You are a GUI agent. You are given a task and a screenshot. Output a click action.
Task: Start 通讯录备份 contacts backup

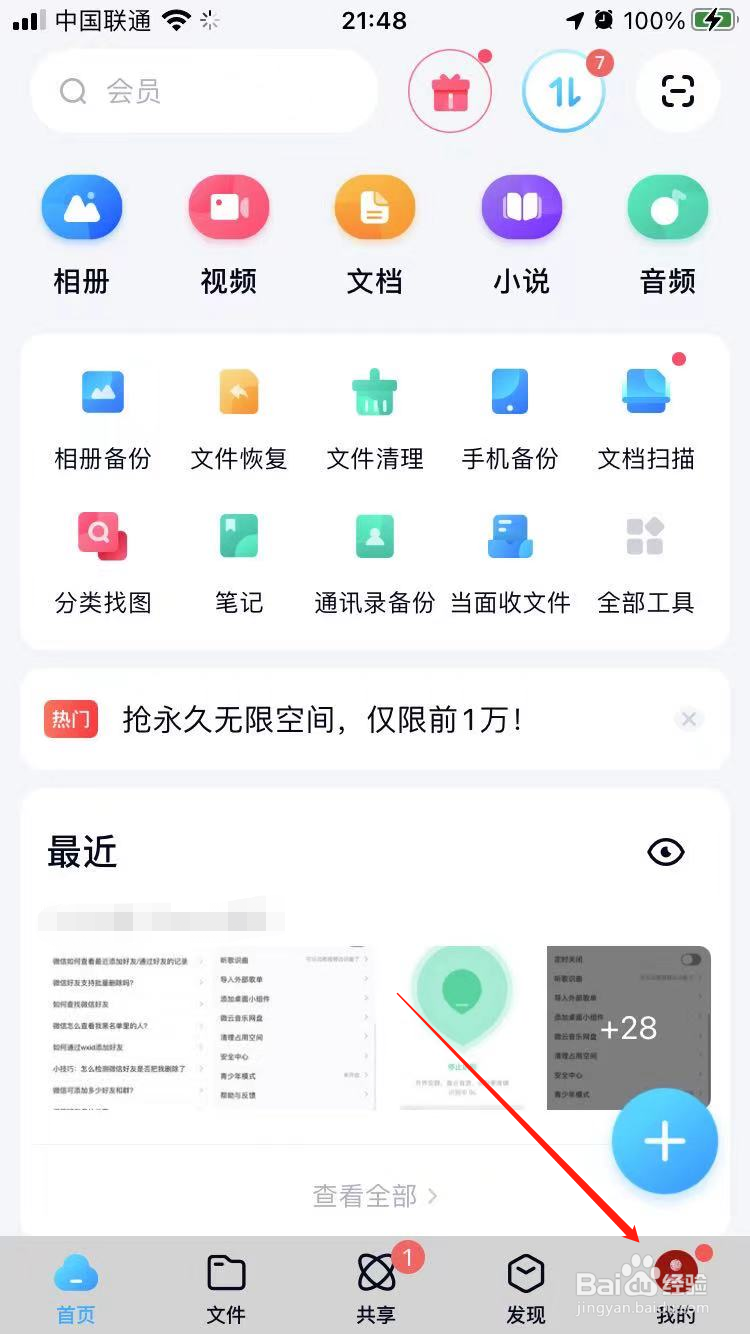coord(374,558)
